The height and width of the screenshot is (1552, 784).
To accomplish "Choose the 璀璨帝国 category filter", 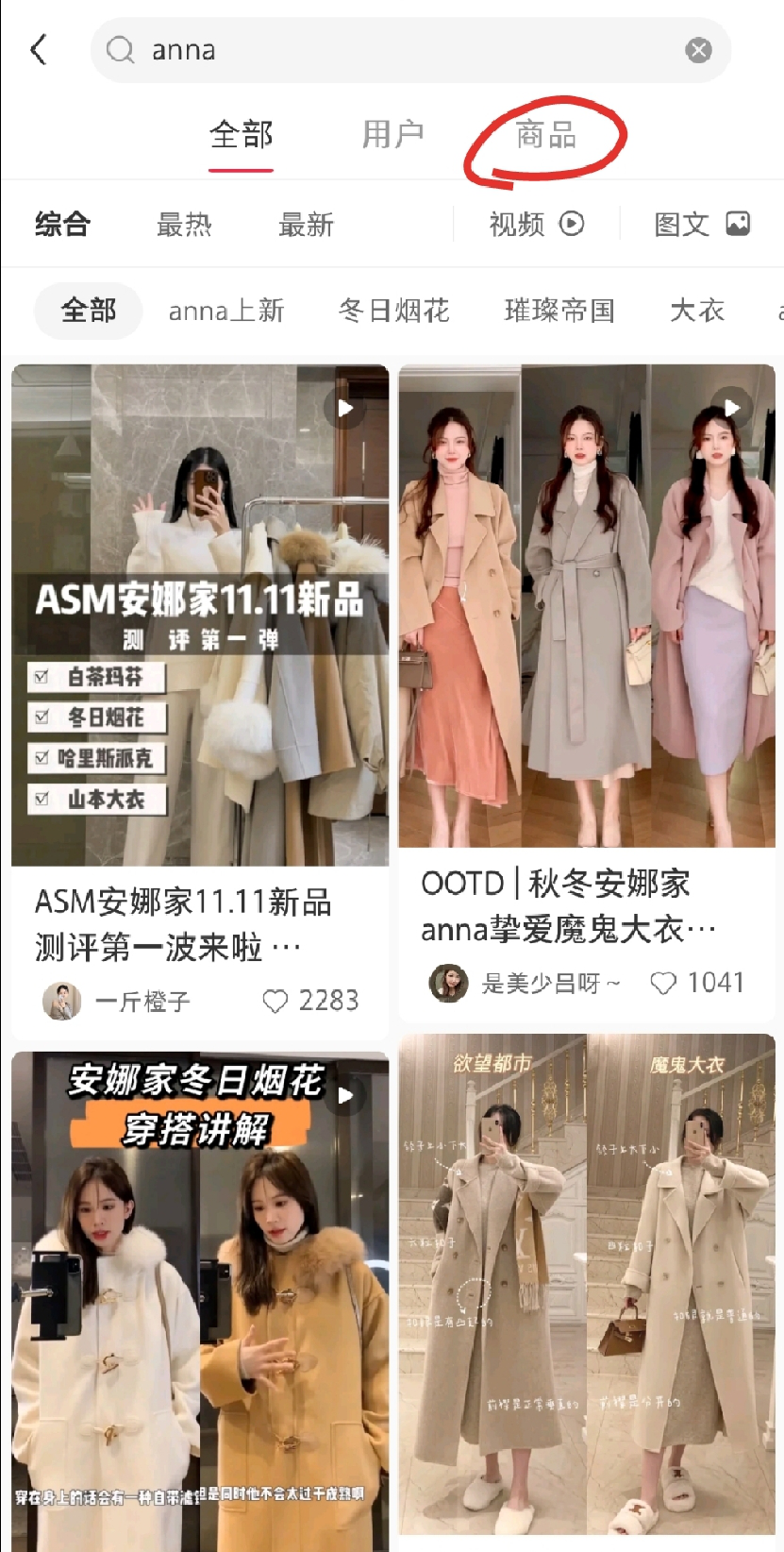I will [559, 311].
